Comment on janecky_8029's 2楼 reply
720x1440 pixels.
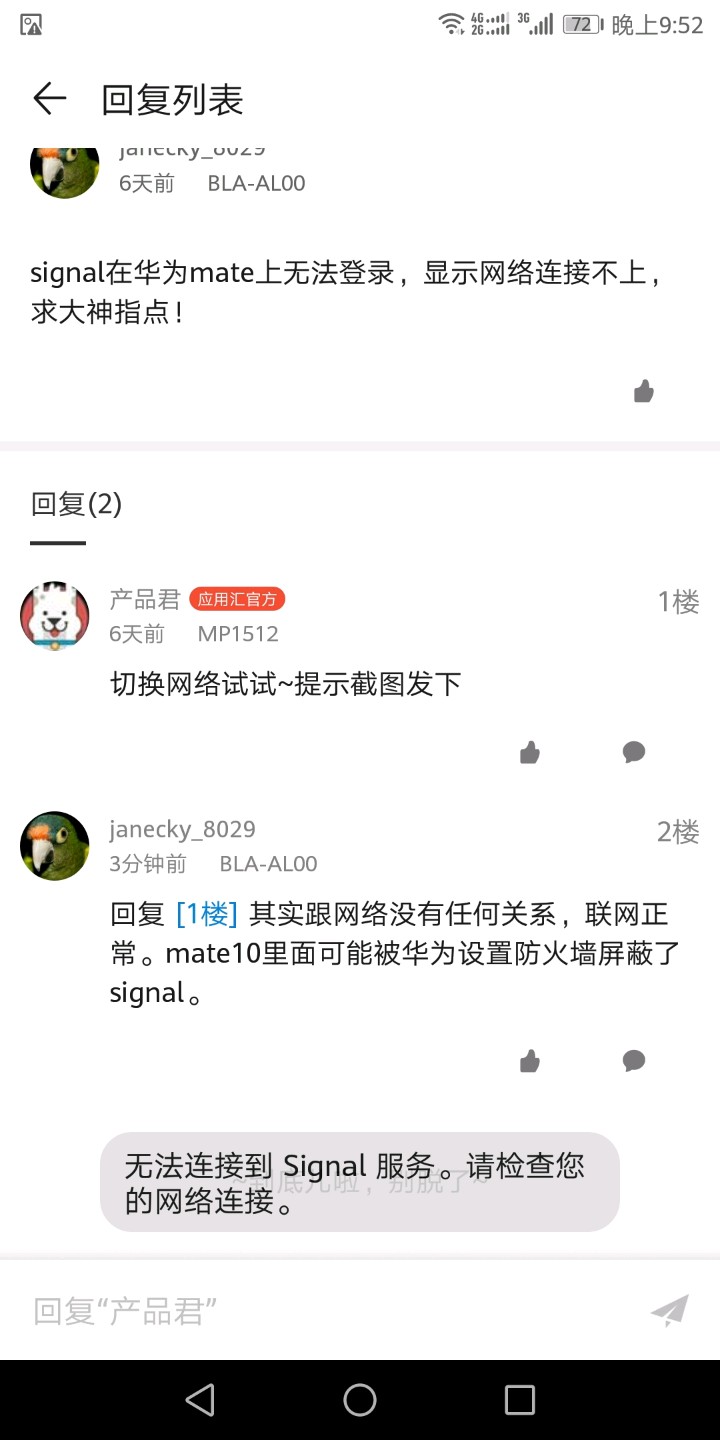pyautogui.click(x=634, y=1060)
